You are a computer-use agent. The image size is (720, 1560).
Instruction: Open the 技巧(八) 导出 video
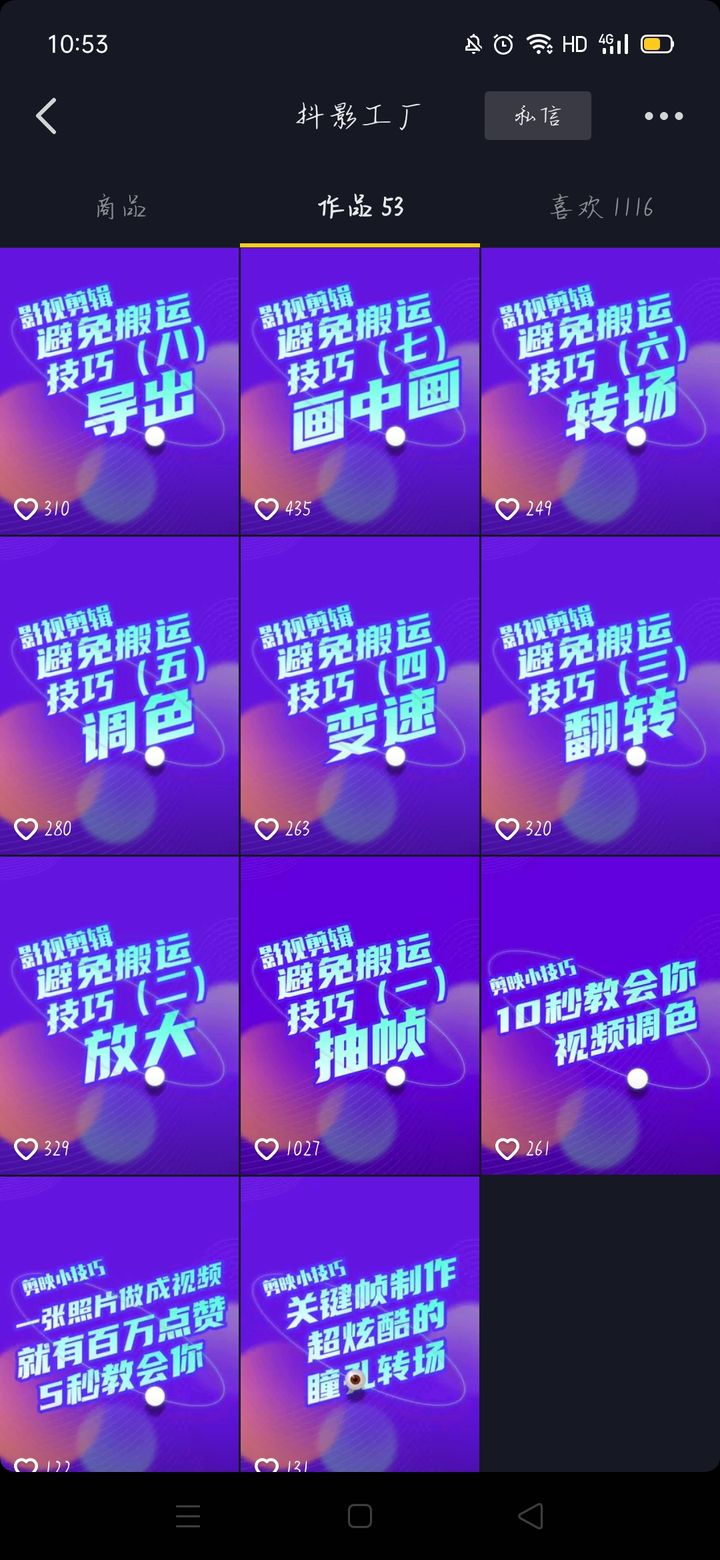pyautogui.click(x=119, y=390)
